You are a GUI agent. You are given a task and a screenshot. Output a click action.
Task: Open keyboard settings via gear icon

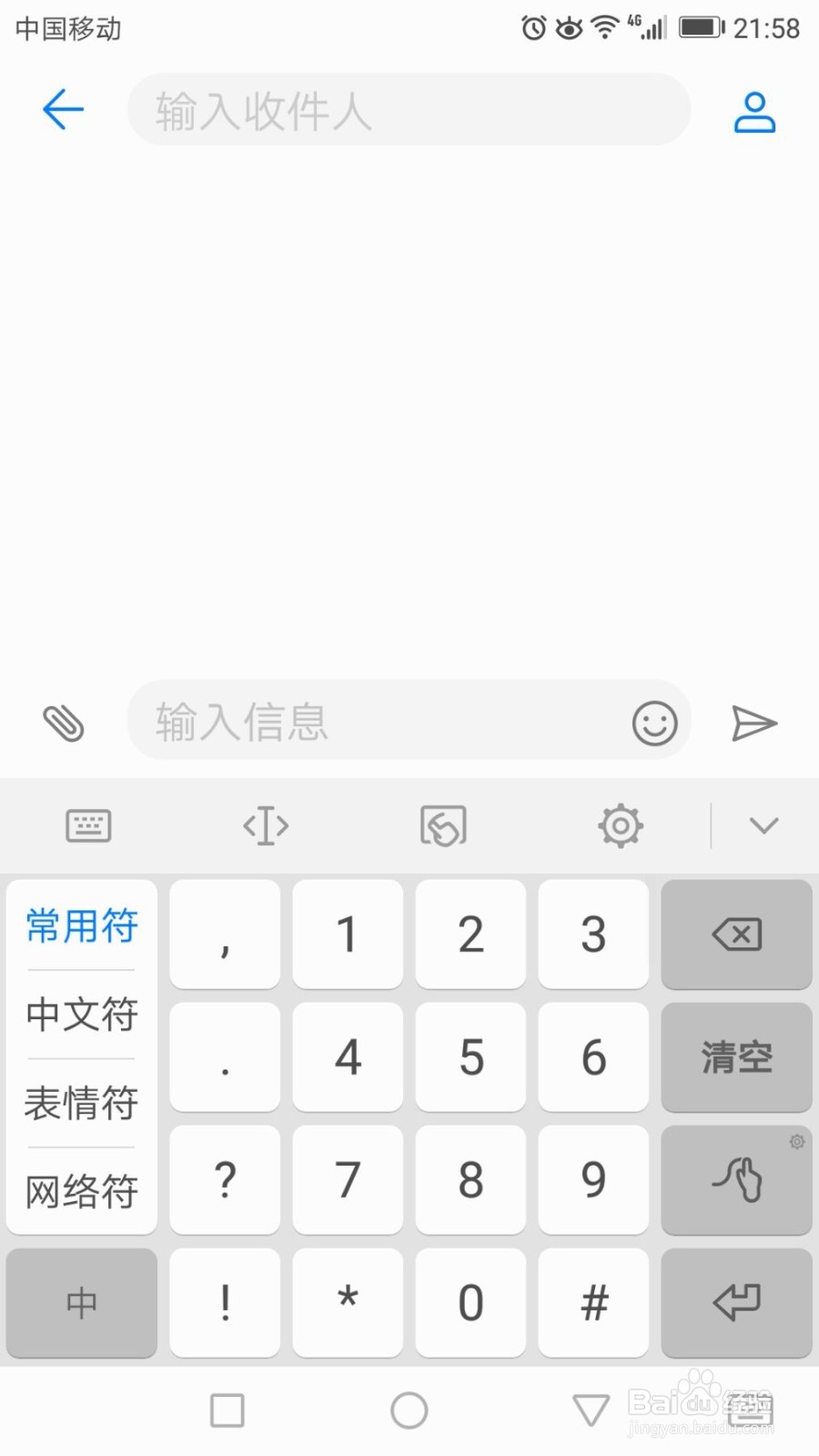[x=620, y=825]
